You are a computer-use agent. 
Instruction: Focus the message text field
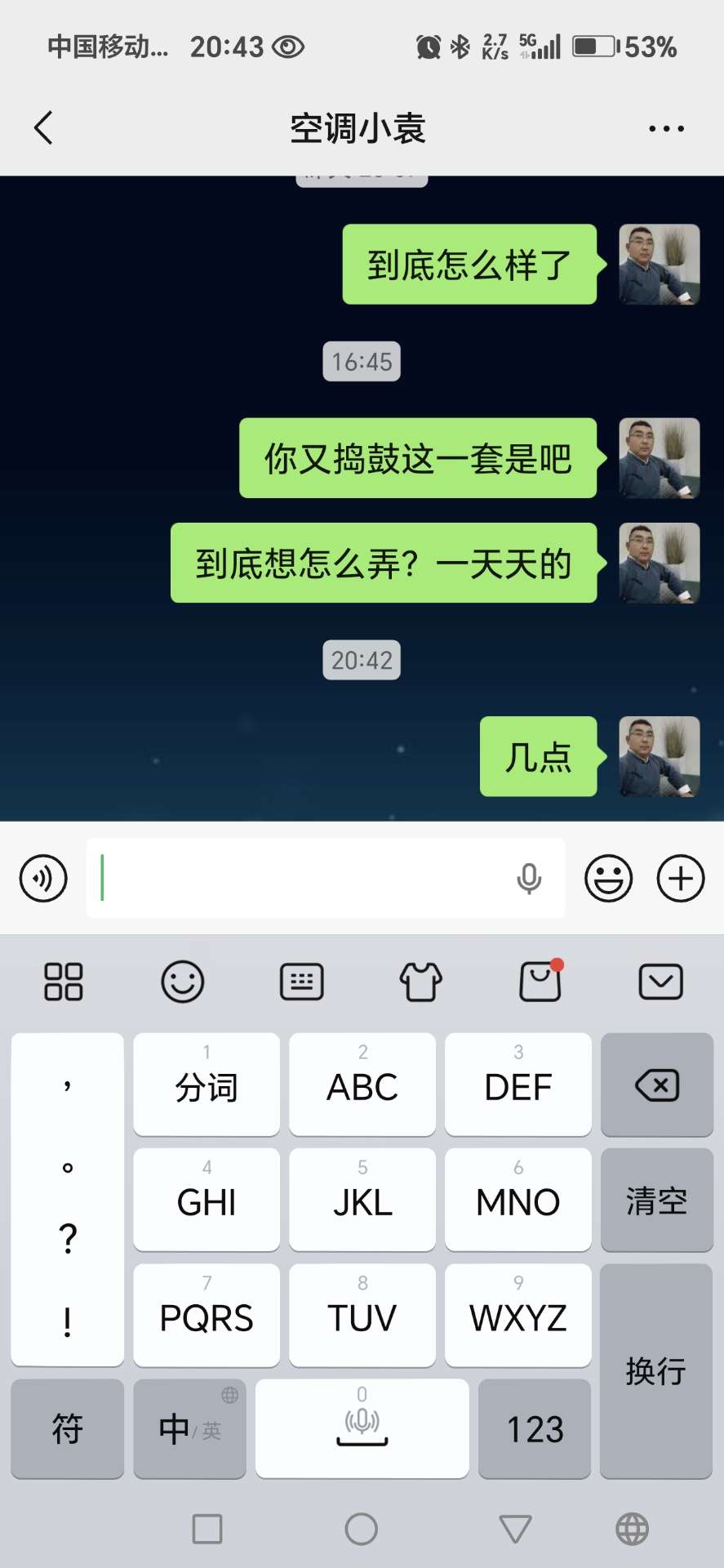[302, 878]
